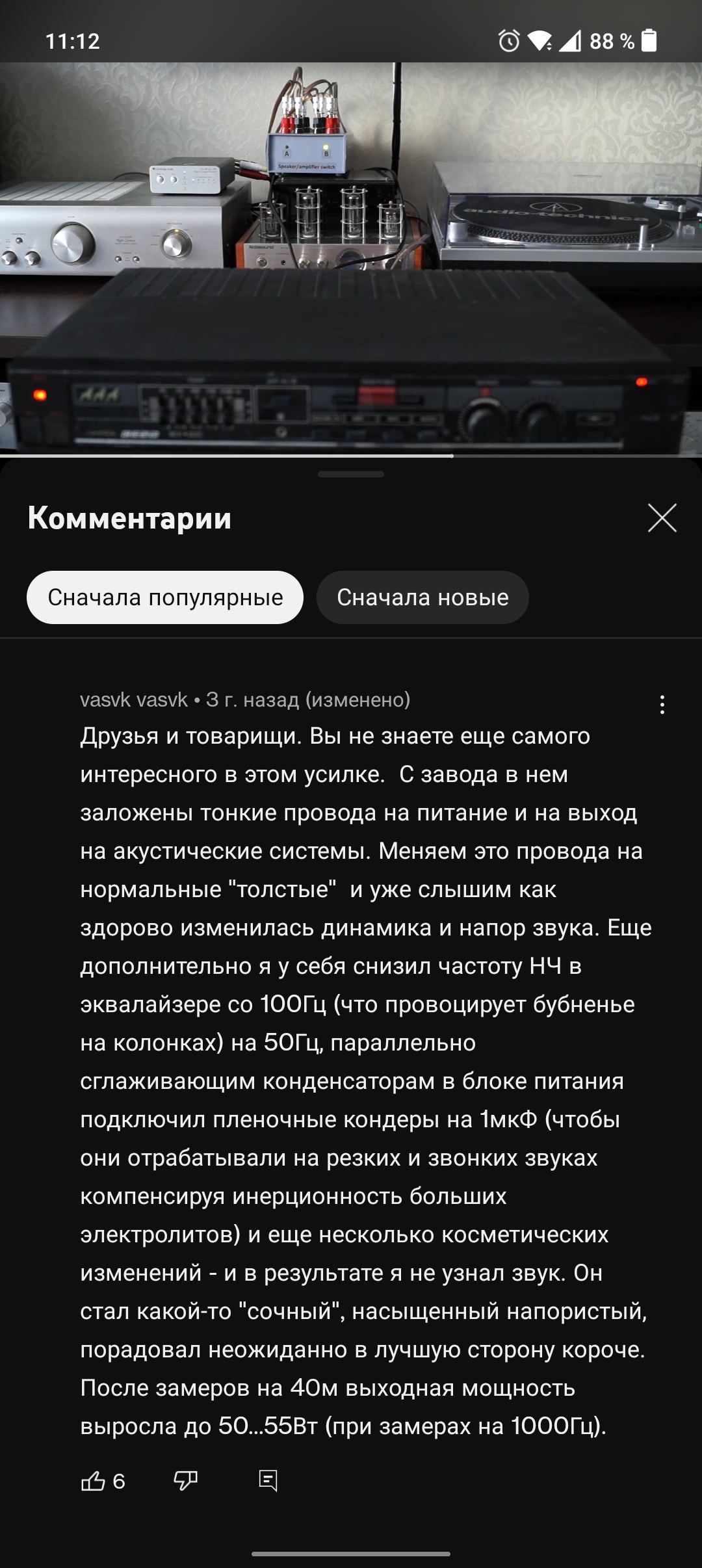Open vasvk vasvk's channel from comment header

[x=134, y=699]
